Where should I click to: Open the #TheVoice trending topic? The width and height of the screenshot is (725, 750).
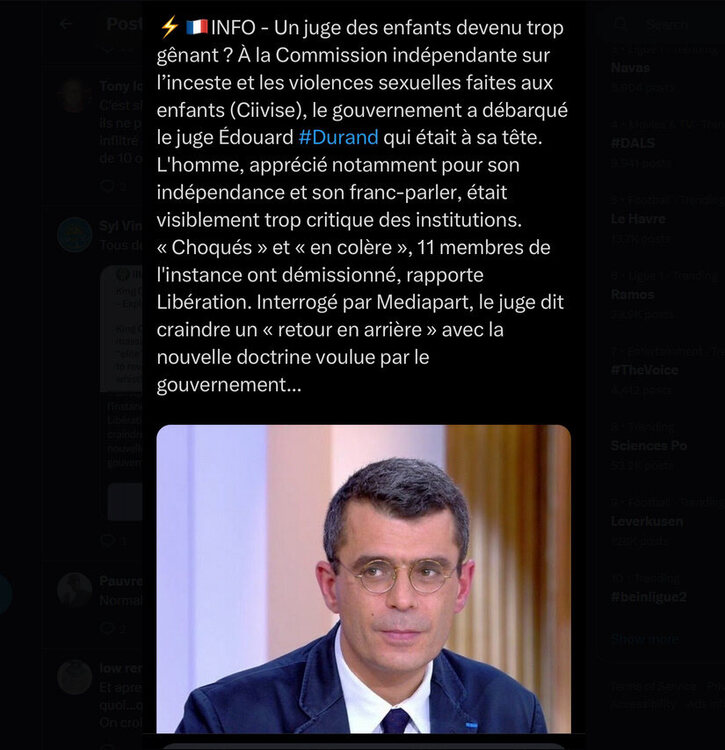tap(644, 370)
